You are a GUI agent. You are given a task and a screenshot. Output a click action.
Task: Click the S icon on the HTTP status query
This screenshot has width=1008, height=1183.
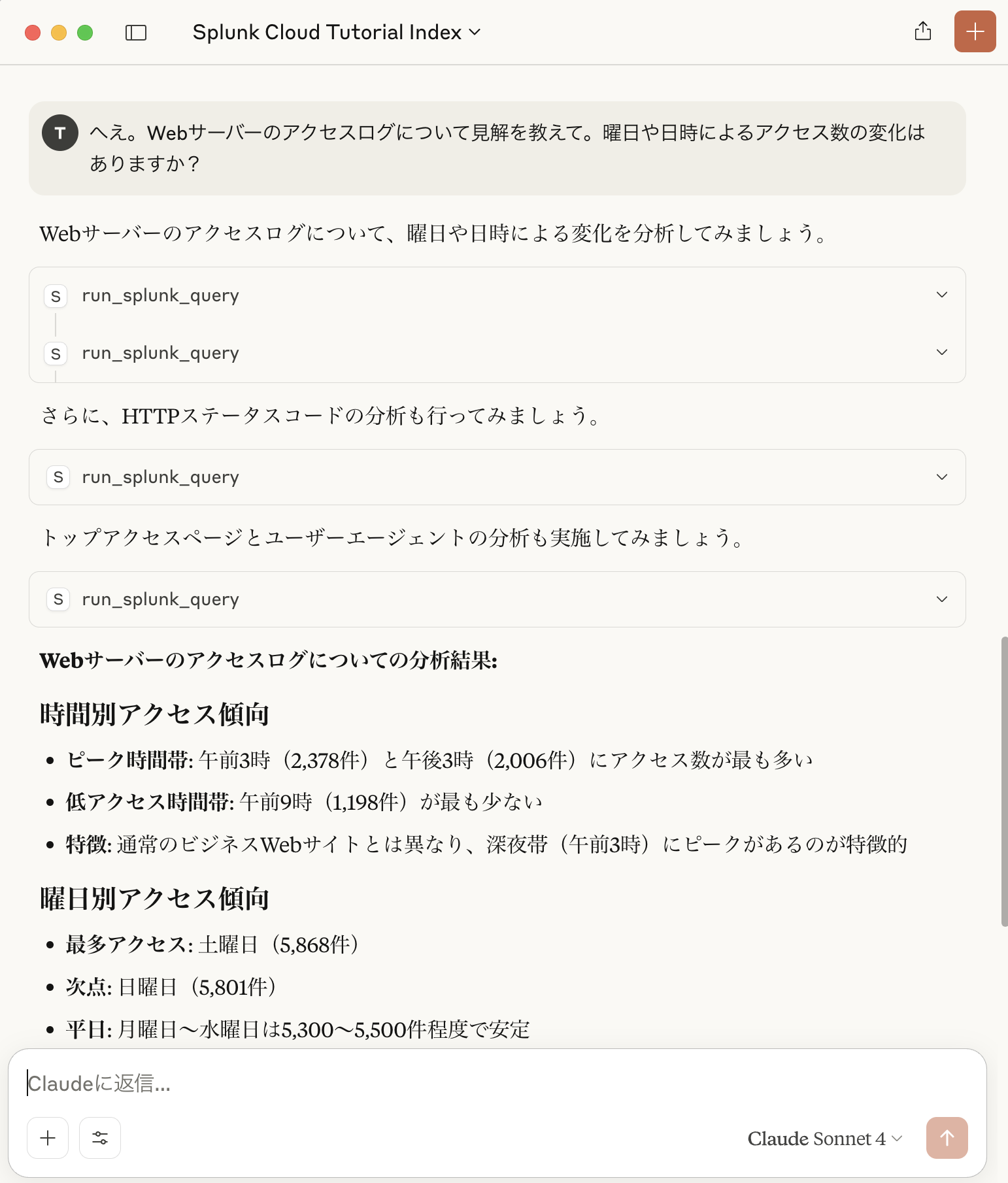click(58, 477)
